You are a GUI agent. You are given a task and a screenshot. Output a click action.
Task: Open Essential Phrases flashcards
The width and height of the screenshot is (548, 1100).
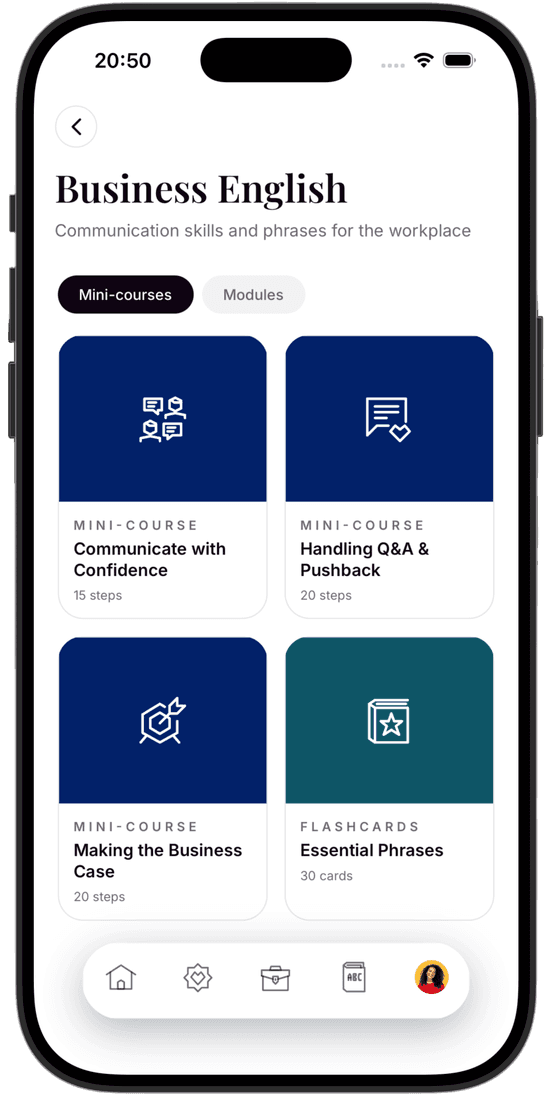(389, 779)
